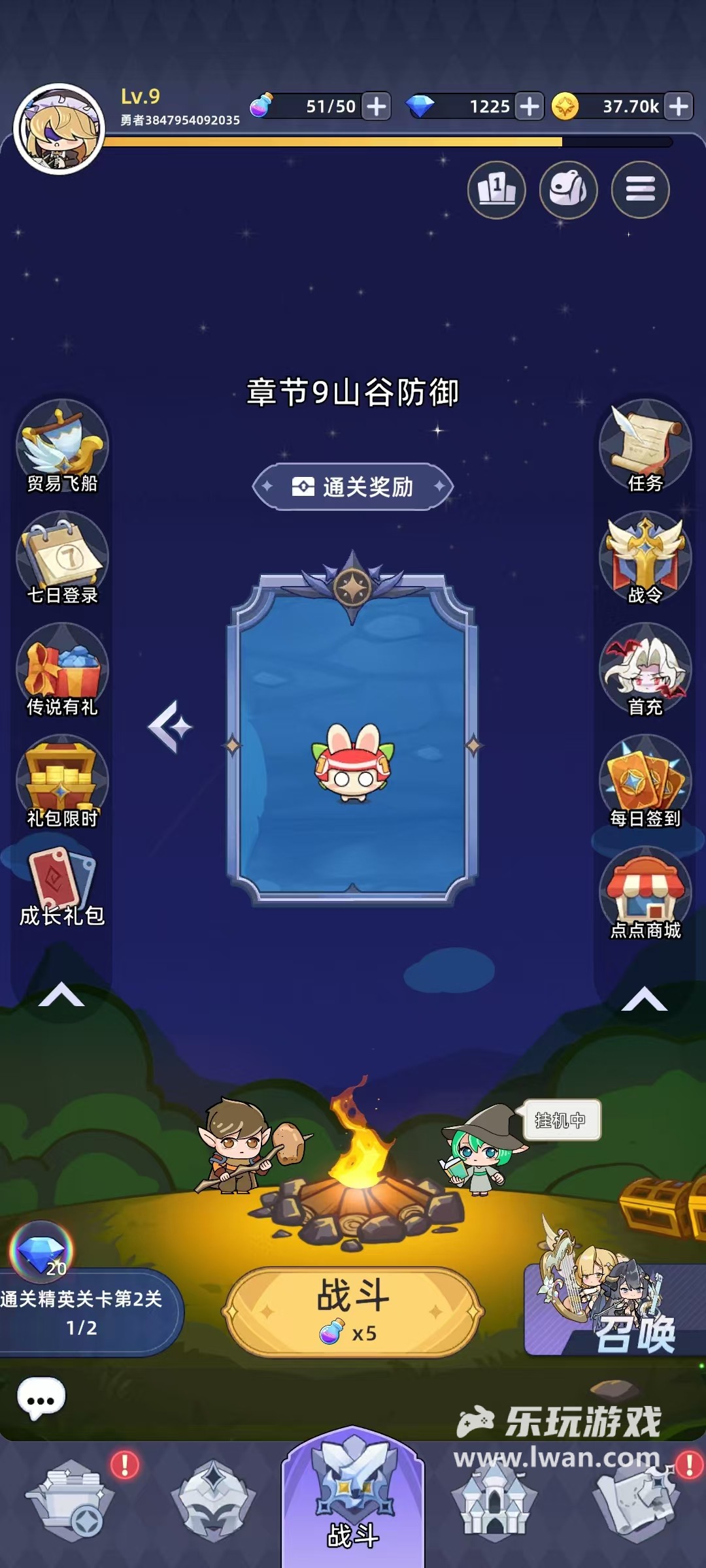The height and width of the screenshot is (1568, 706).
Task: Collapse the left side activity menu
Action: 61,995
